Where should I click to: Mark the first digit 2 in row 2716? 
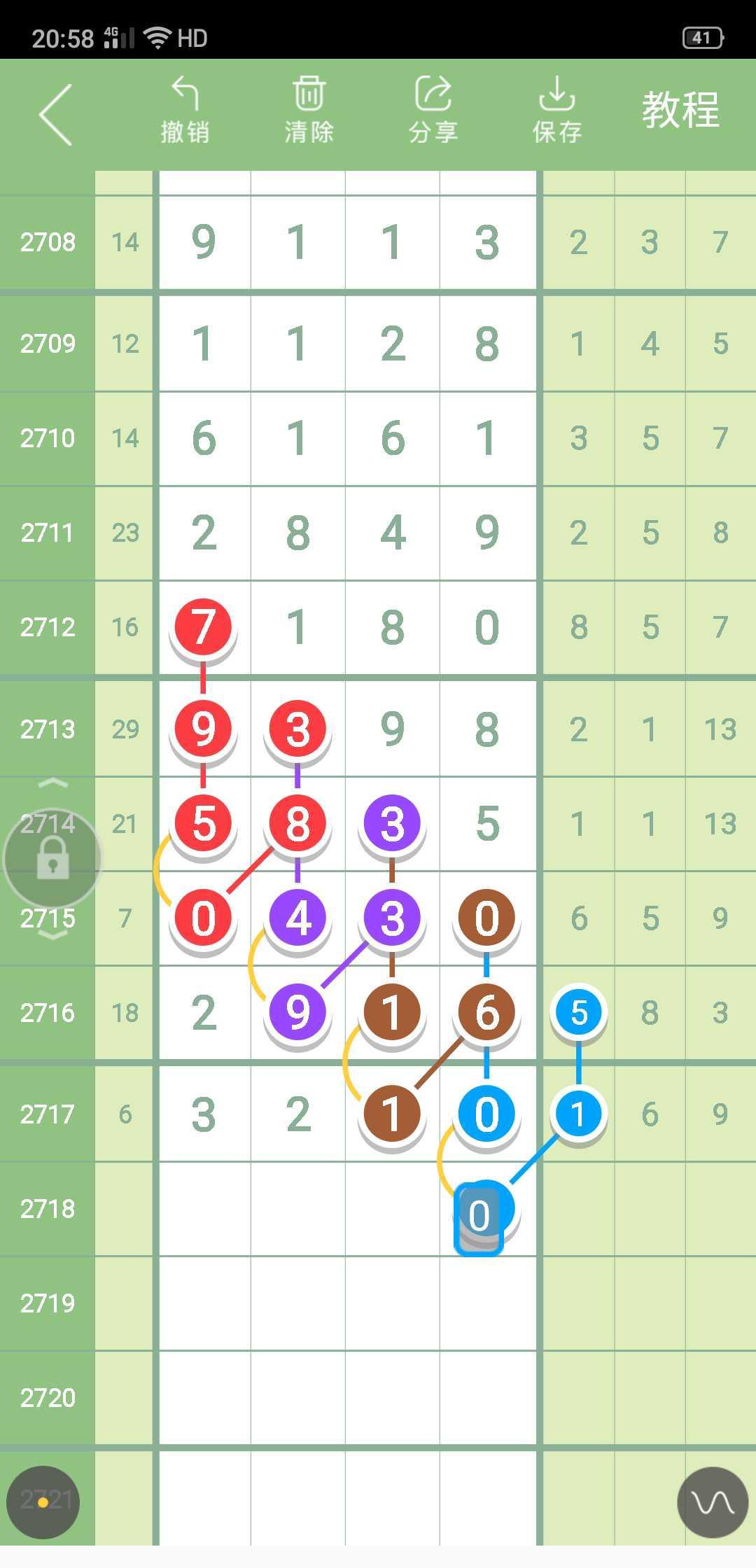204,1013
